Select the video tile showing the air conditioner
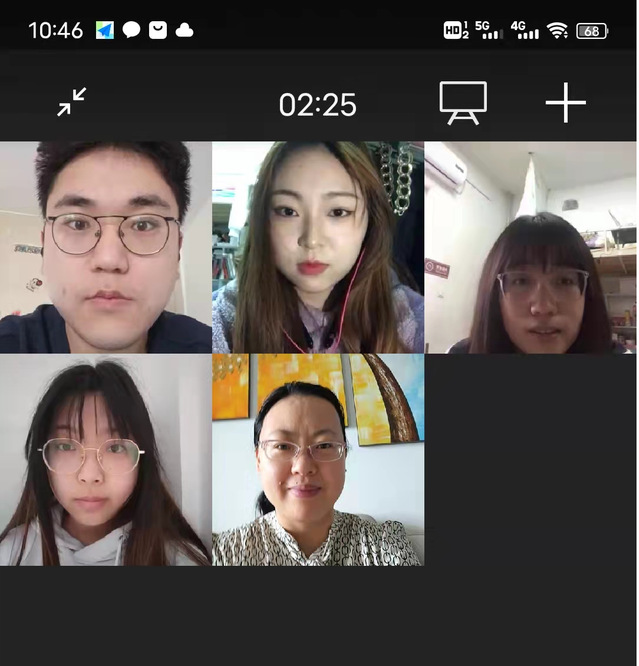 click(x=531, y=247)
